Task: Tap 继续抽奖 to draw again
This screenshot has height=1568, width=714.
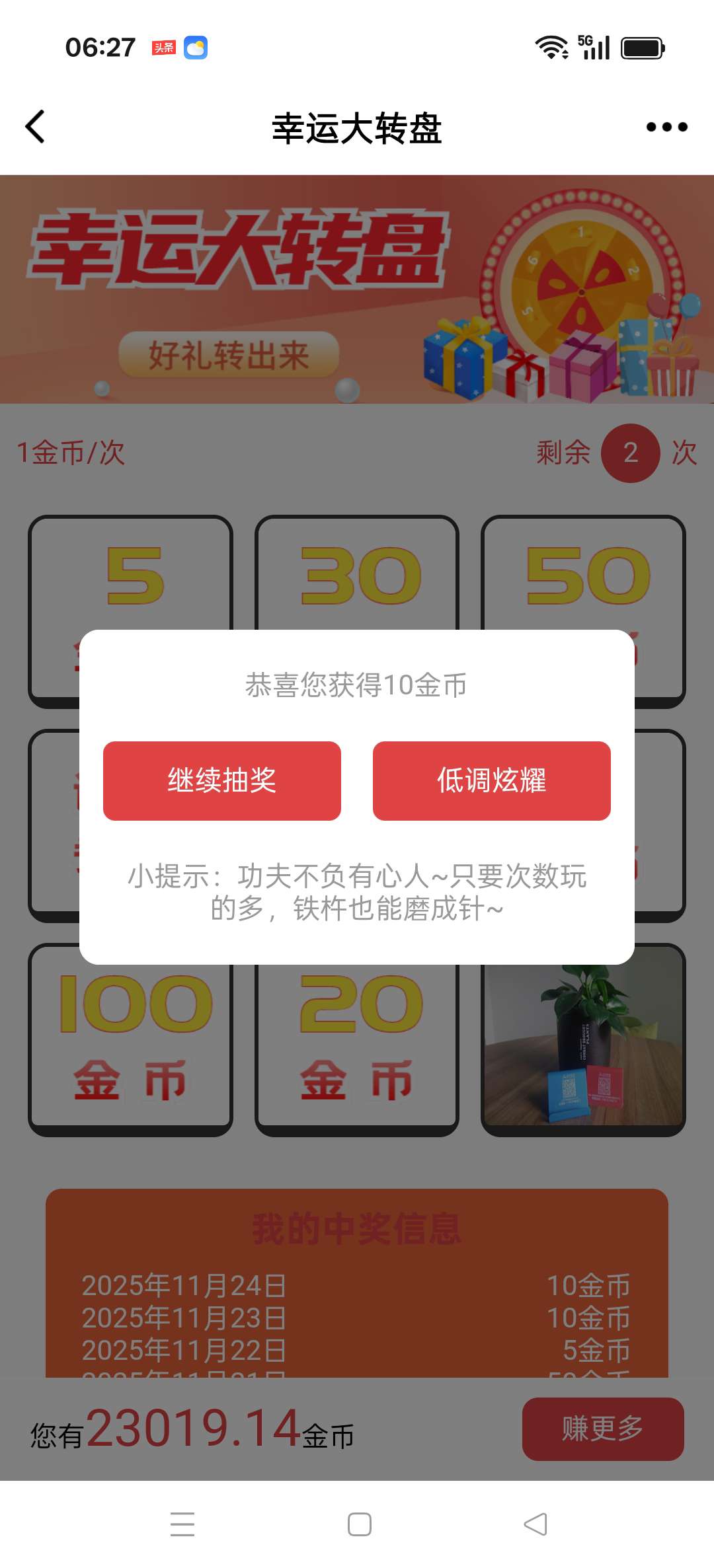Action: [x=222, y=780]
